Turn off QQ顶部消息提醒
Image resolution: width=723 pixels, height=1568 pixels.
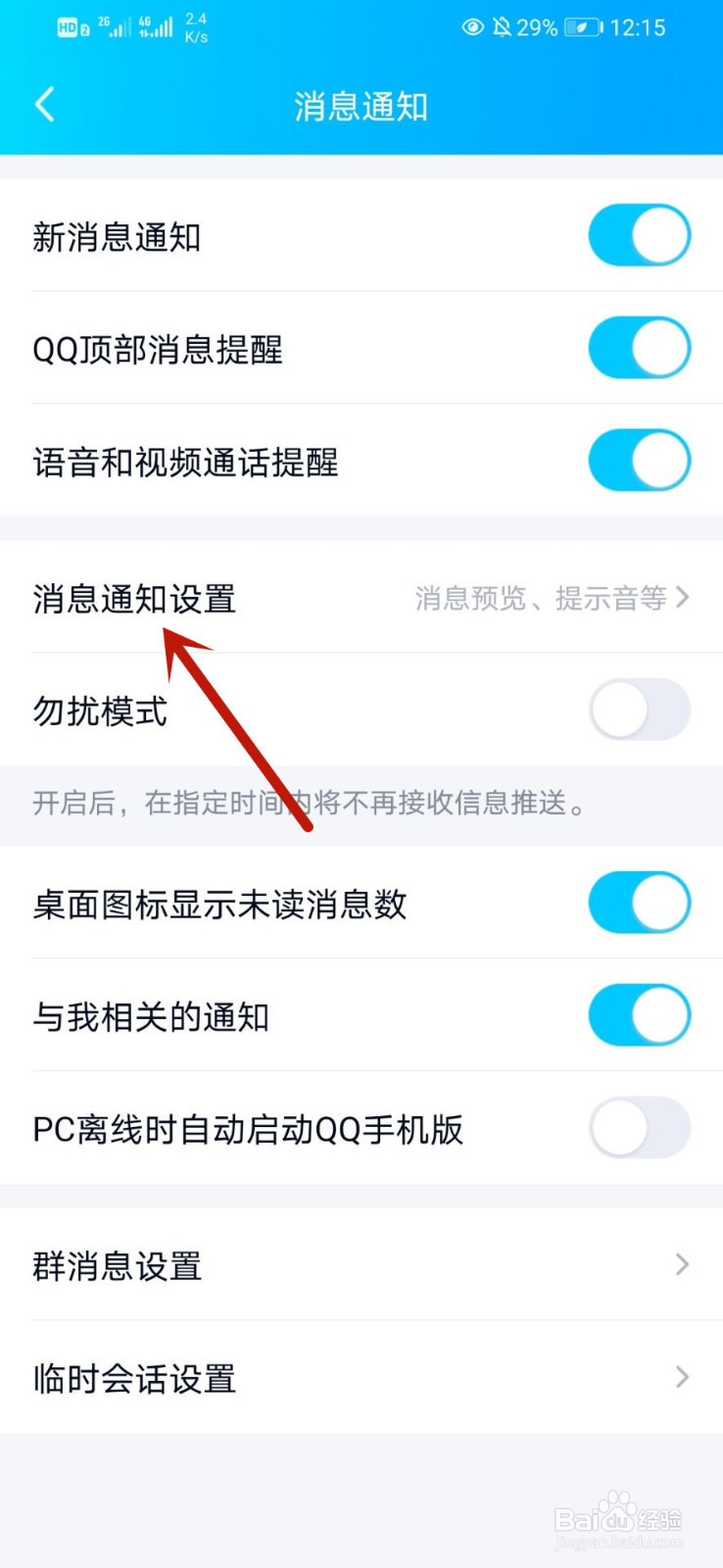pos(639,347)
